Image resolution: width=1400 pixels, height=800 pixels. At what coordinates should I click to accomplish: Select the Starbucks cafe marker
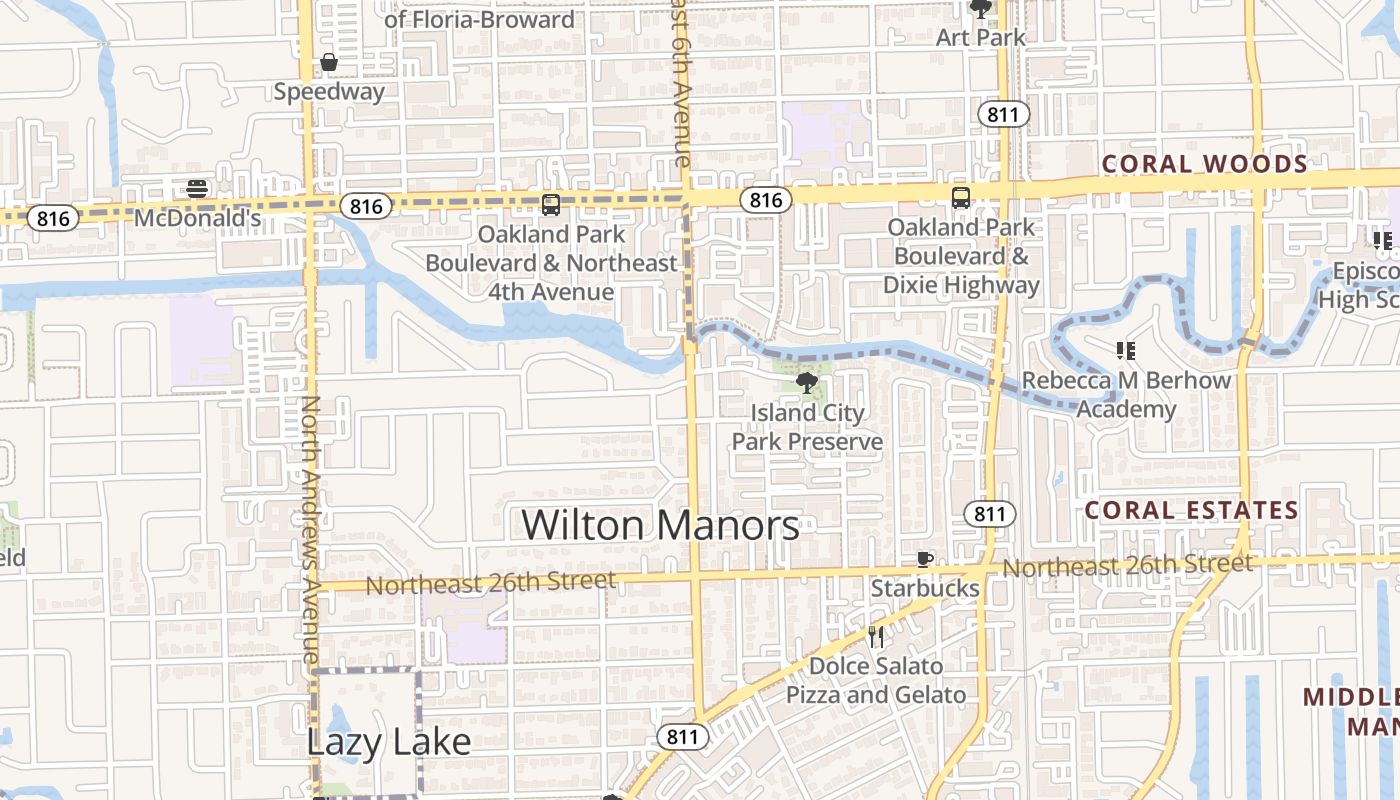[x=925, y=559]
